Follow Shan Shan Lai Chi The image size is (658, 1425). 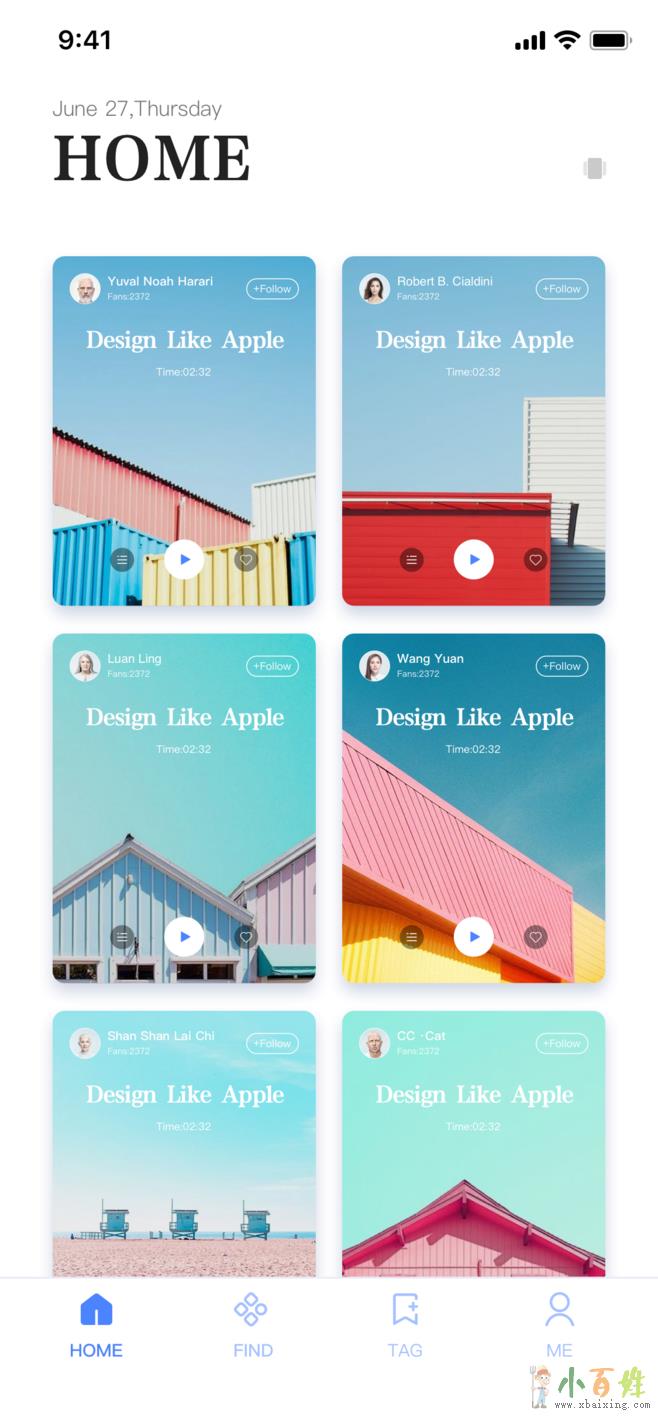click(272, 1043)
